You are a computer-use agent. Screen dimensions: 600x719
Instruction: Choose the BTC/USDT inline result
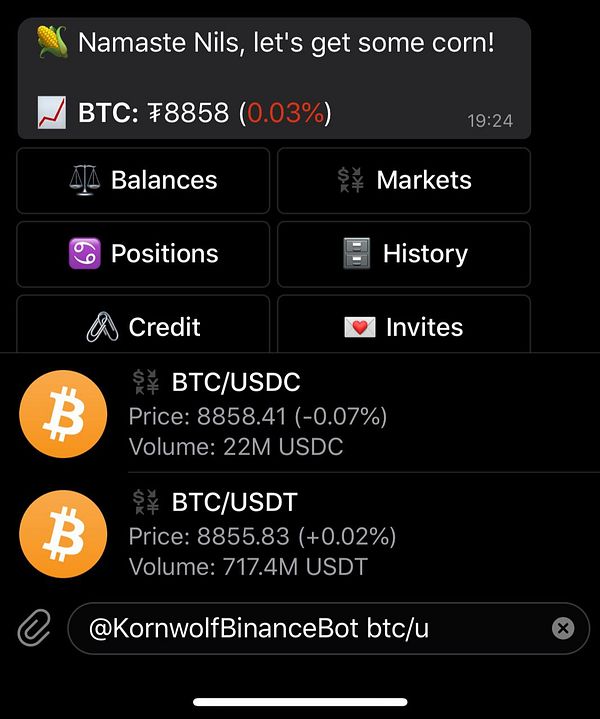(300, 533)
